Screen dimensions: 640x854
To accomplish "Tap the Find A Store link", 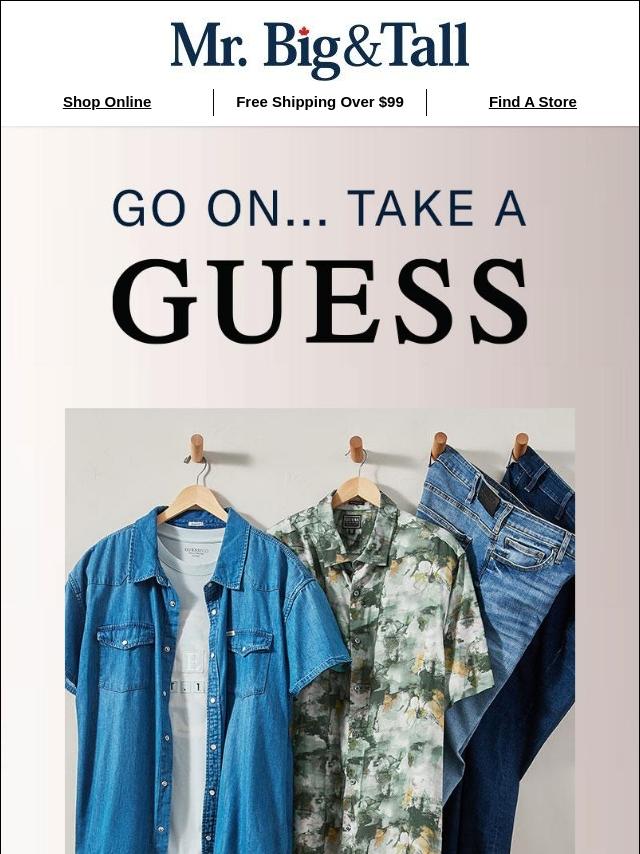I will 532,102.
